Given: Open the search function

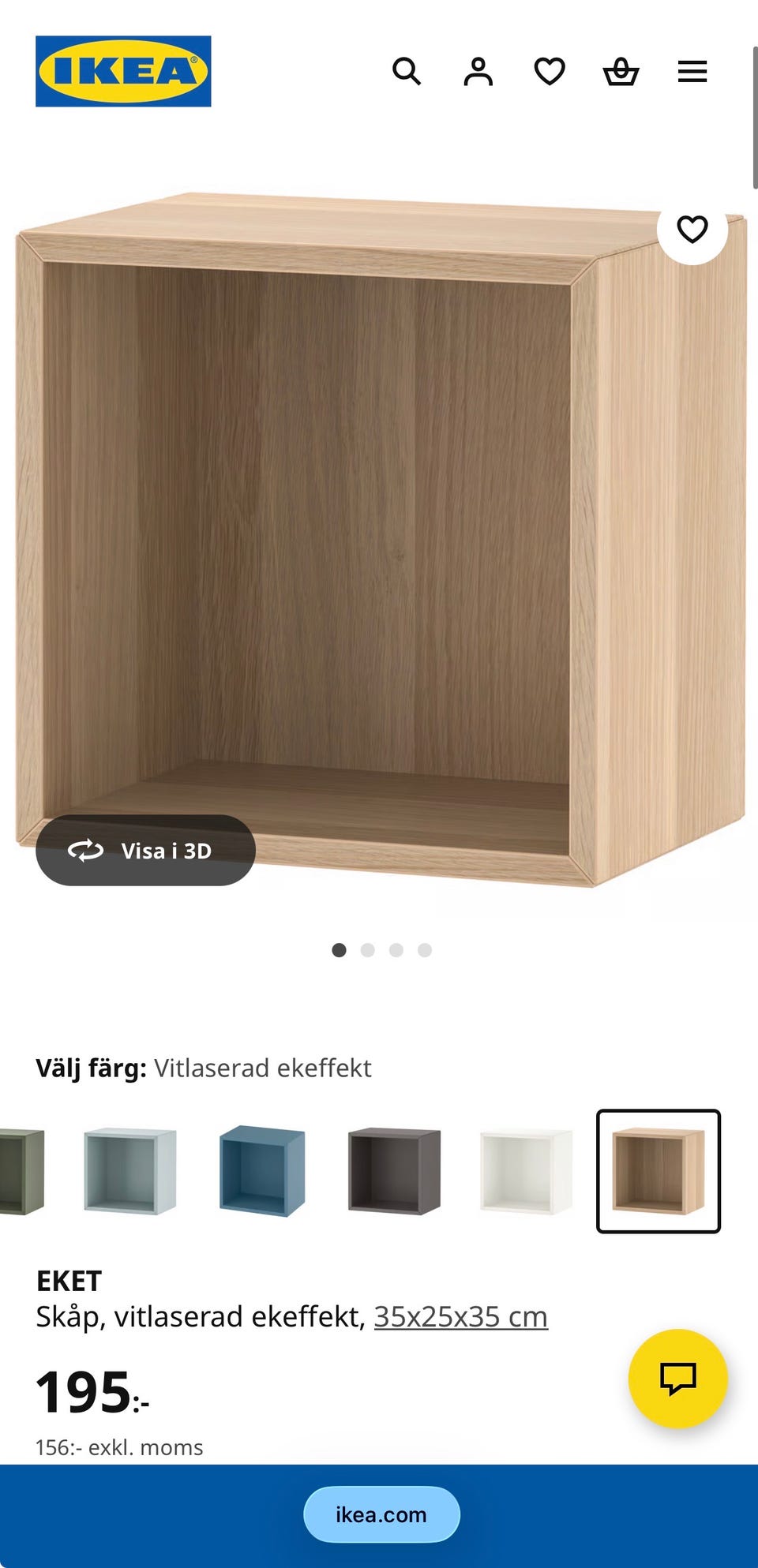Looking at the screenshot, I should pos(407,73).
